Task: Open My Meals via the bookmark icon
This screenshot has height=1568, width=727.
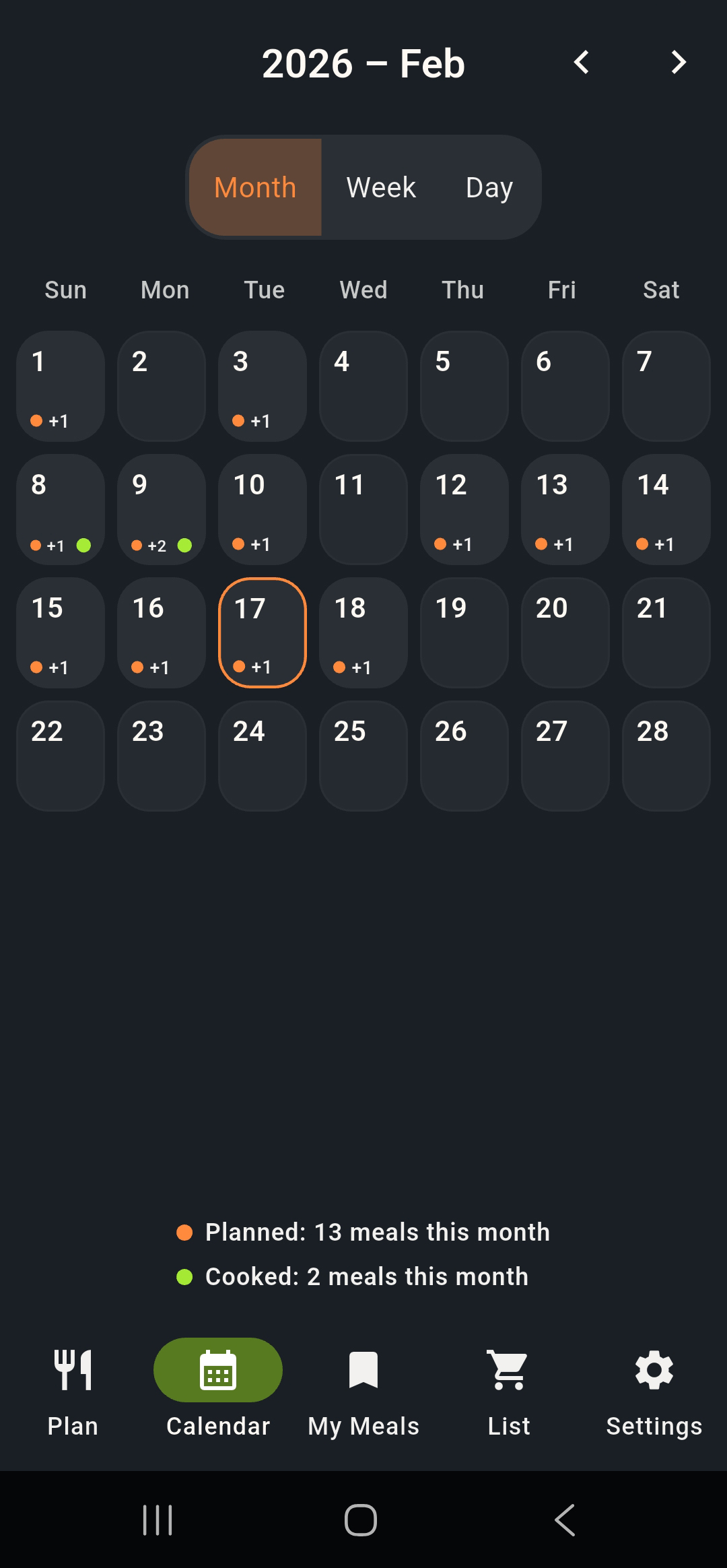Action: point(363,1369)
